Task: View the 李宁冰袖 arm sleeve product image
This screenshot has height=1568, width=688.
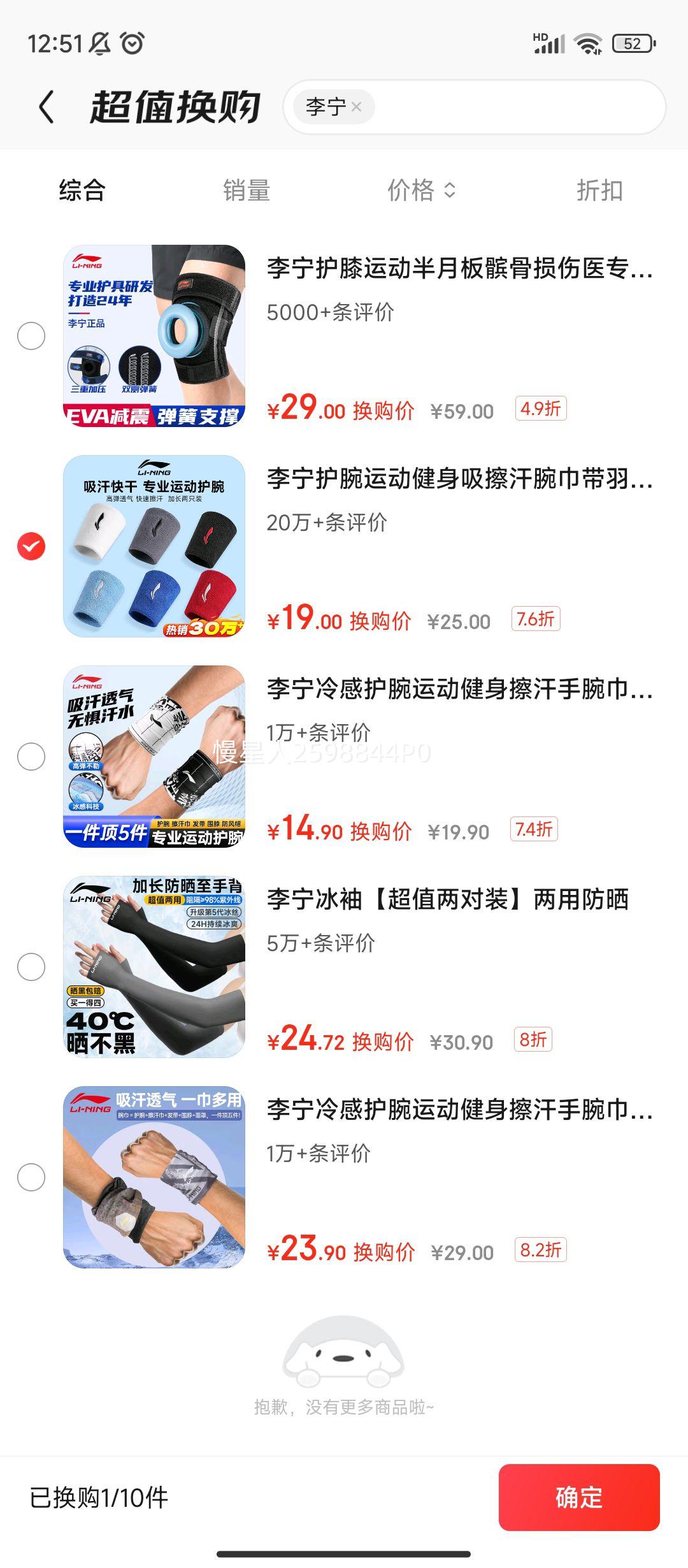Action: (x=154, y=967)
